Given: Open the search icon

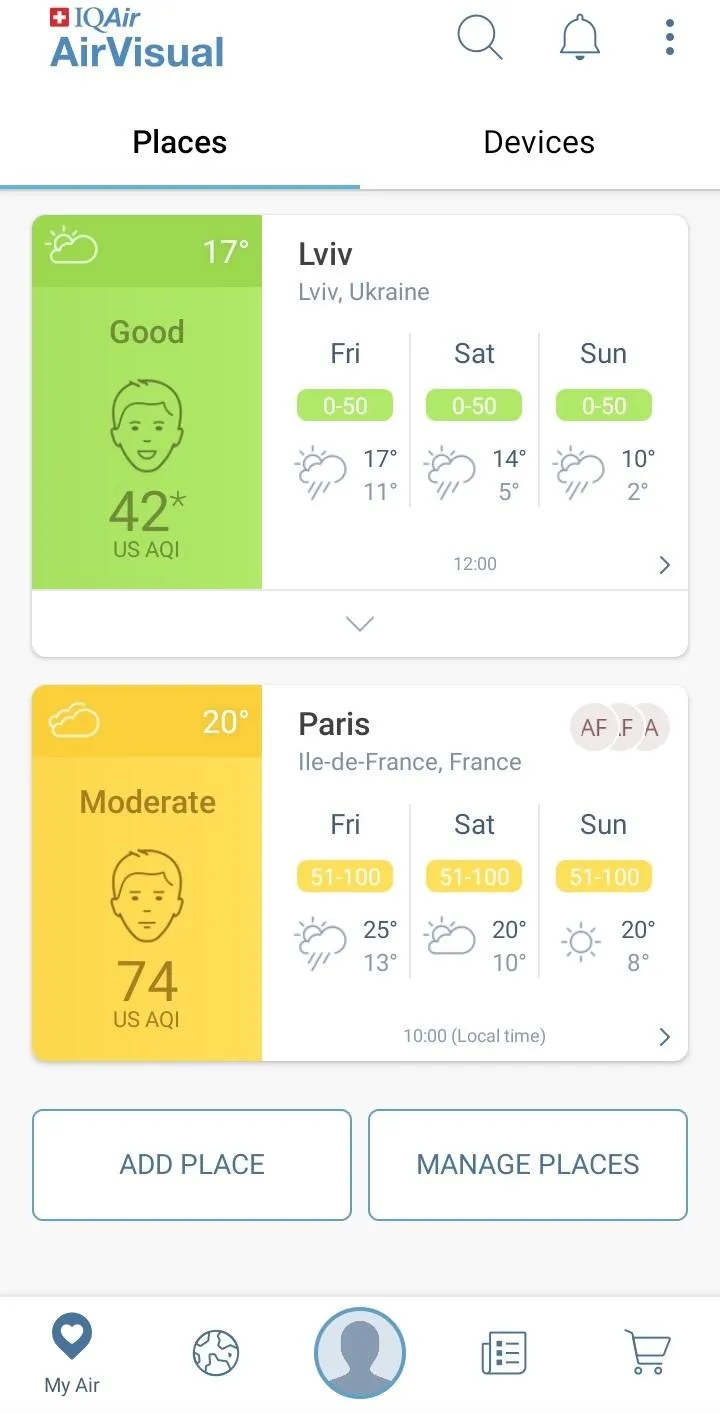Looking at the screenshot, I should point(480,38).
